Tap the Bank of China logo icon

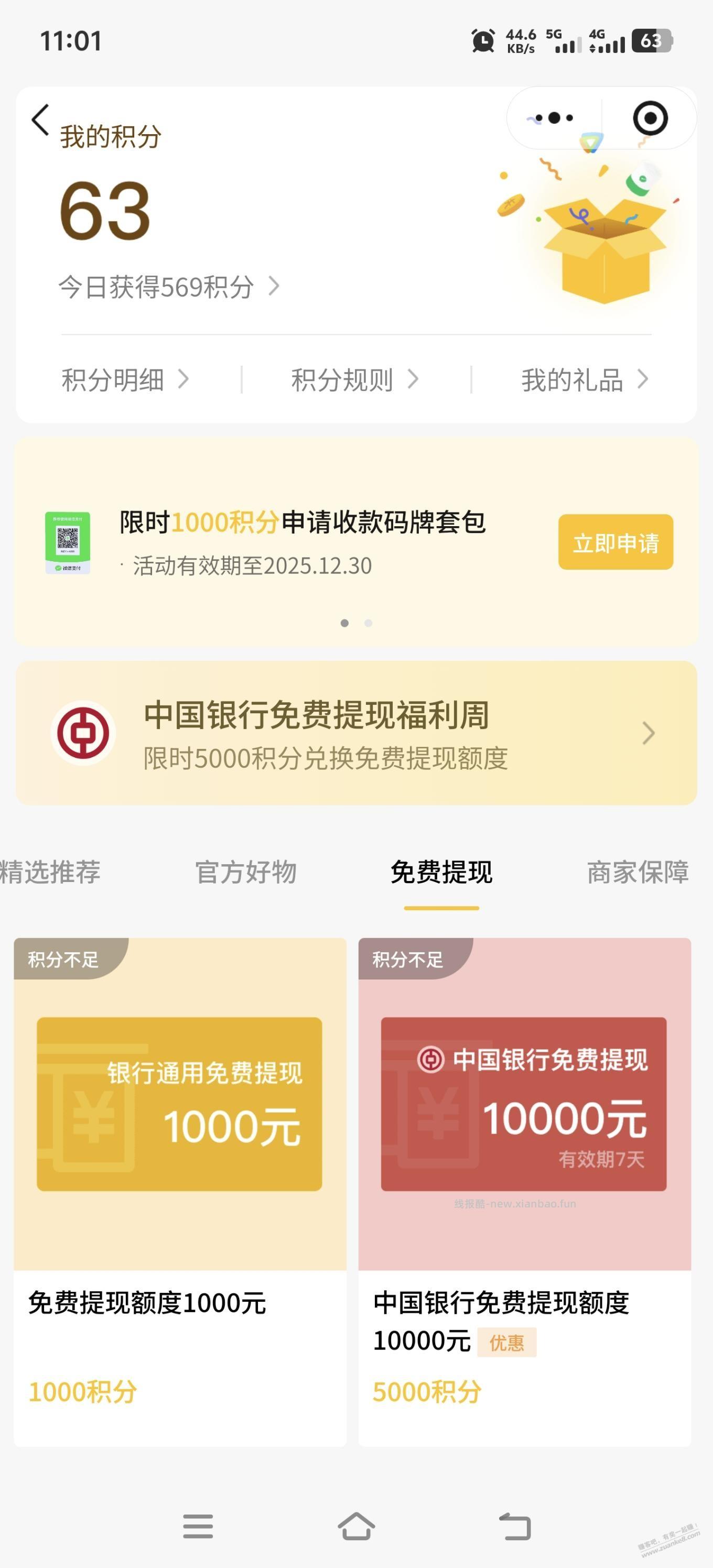point(83,733)
